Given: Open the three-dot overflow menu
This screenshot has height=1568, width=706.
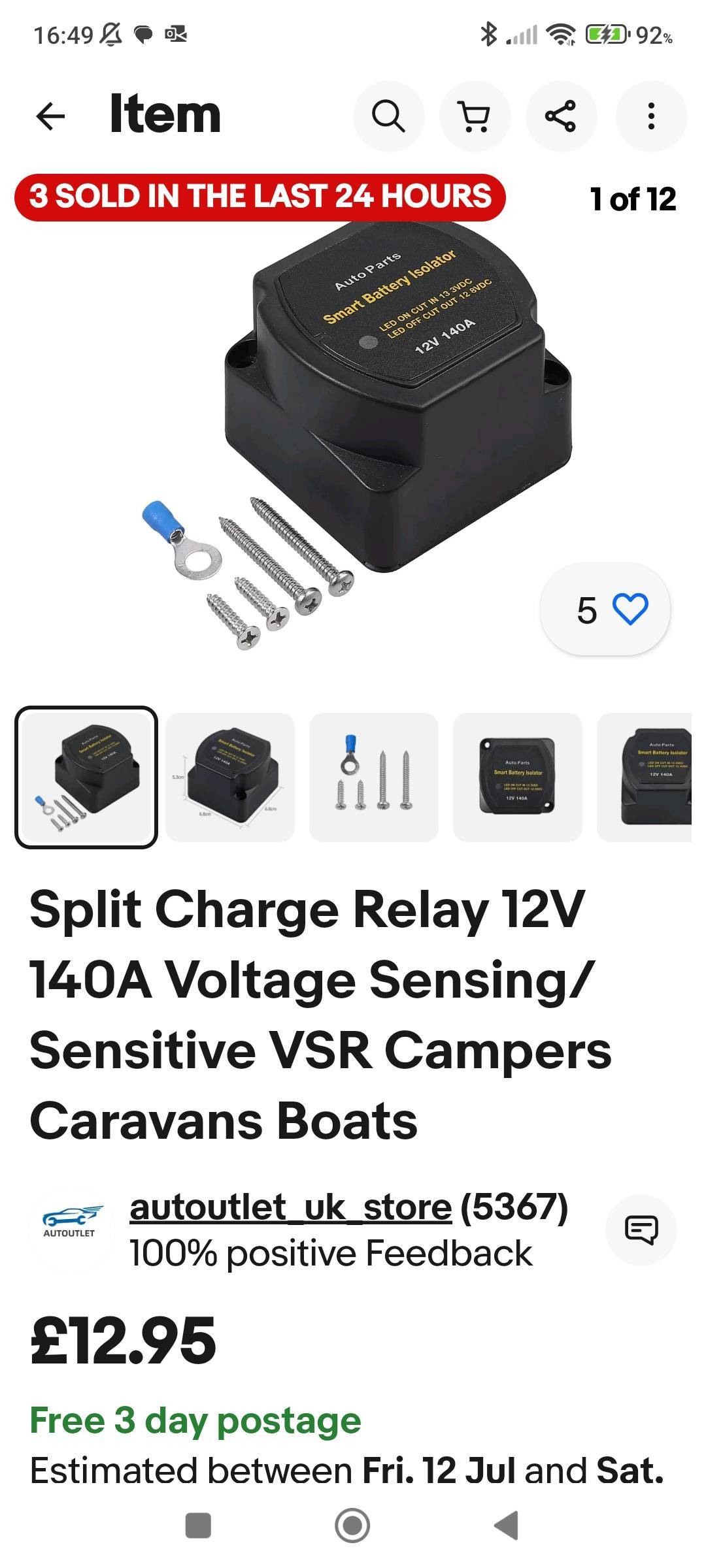Looking at the screenshot, I should pyautogui.click(x=651, y=116).
